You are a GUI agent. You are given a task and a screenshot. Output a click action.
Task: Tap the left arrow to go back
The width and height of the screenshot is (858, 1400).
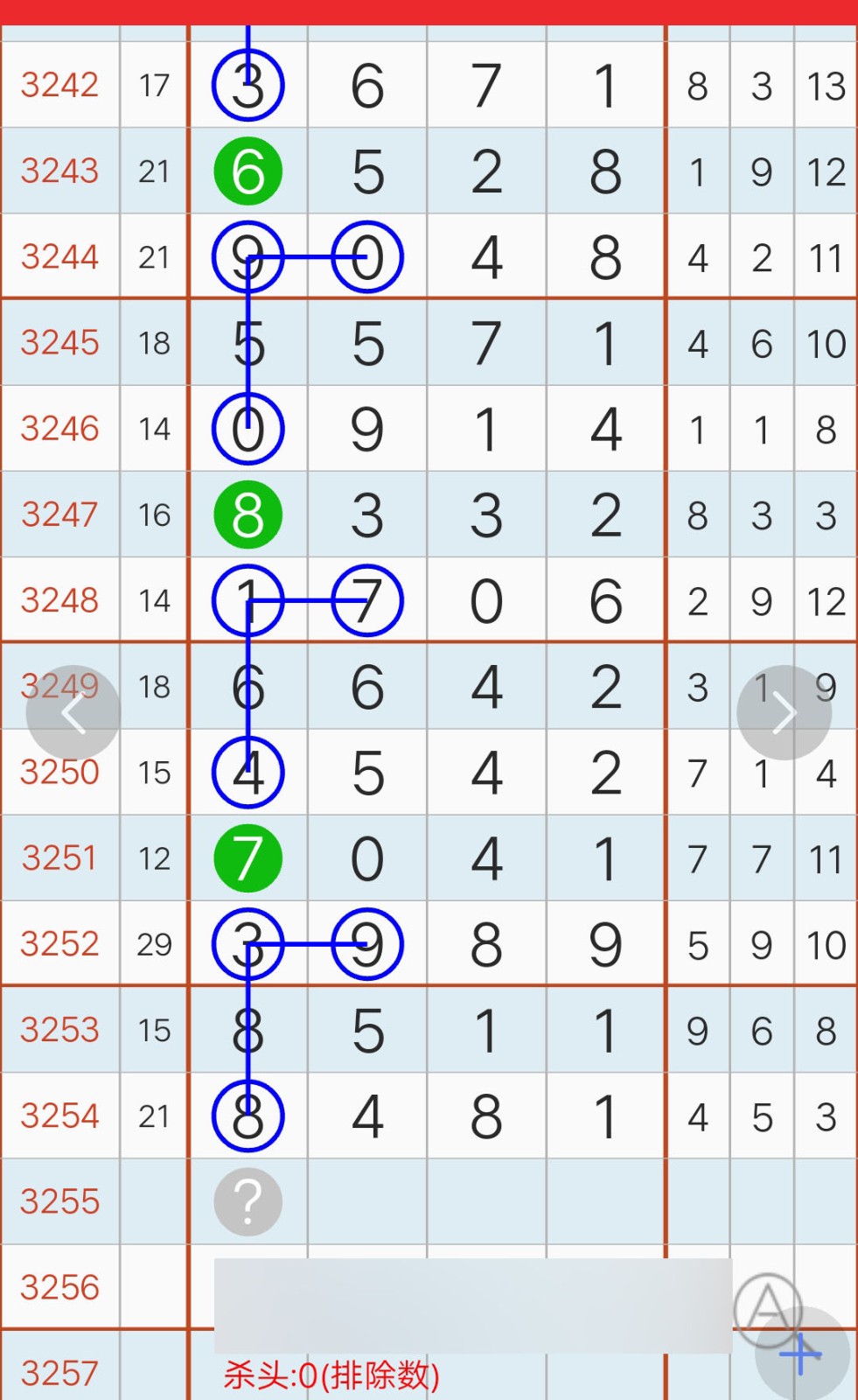[73, 713]
